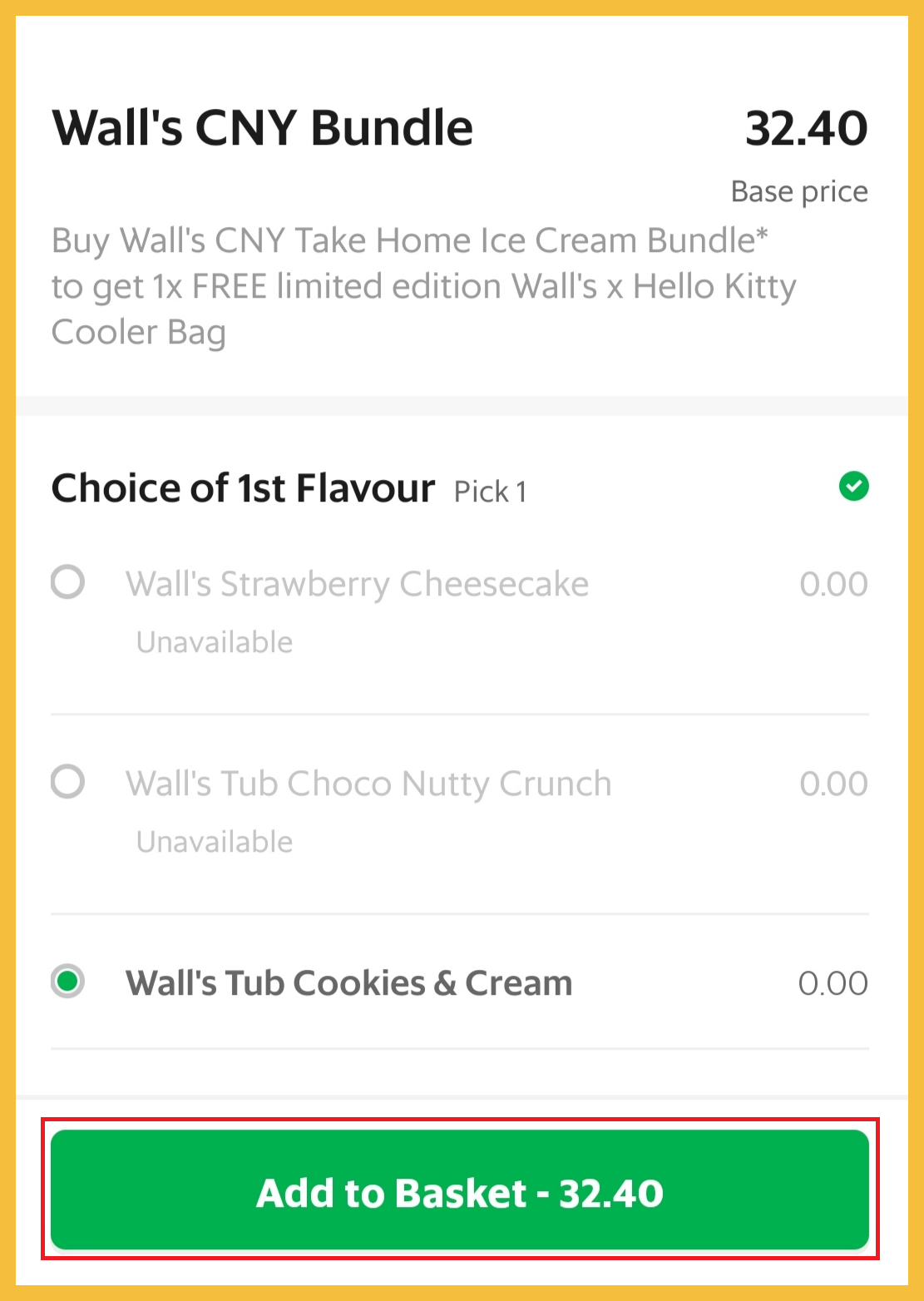Choose Wall's Strawberry Cheesecake radio option
This screenshot has width=924, height=1301.
click(x=68, y=583)
